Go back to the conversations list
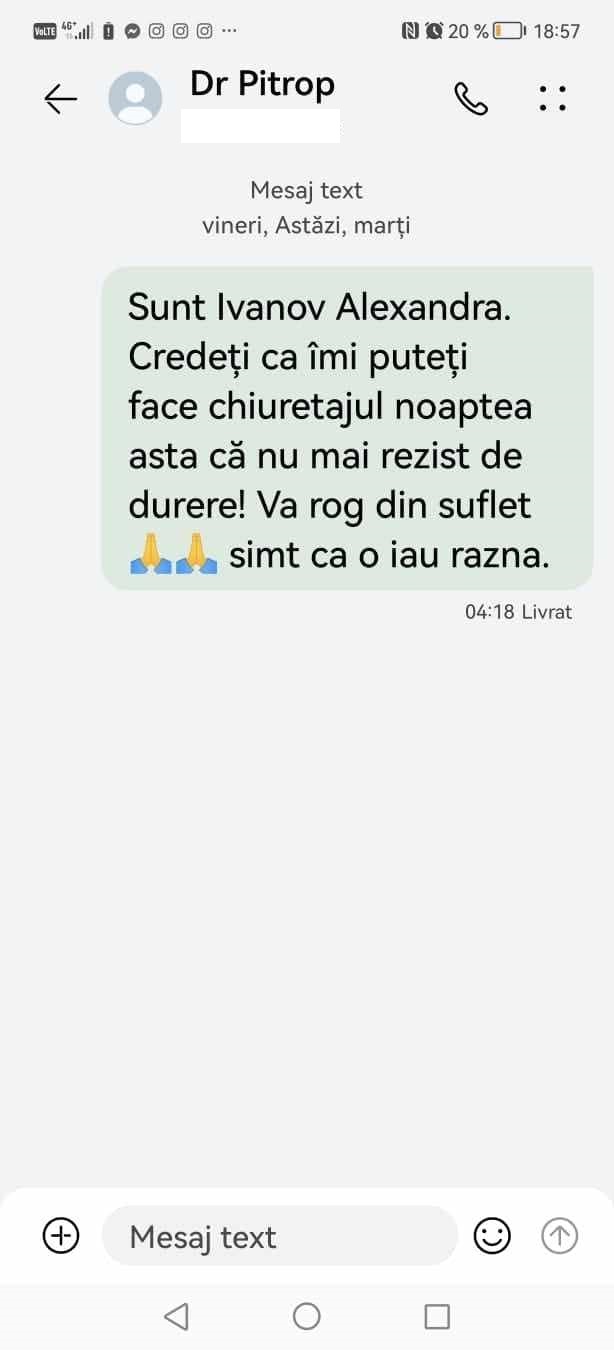This screenshot has width=614, height=1350. click(x=61, y=98)
